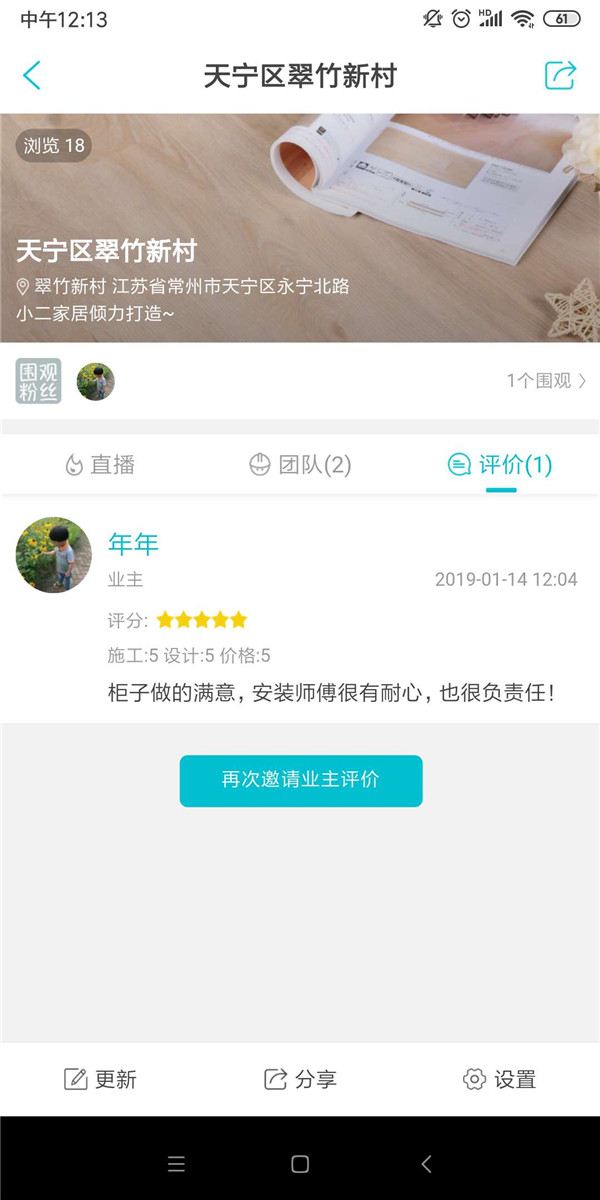Image resolution: width=600 pixels, height=1200 pixels.
Task: Tap the share icon in the top bar
Action: [560, 75]
